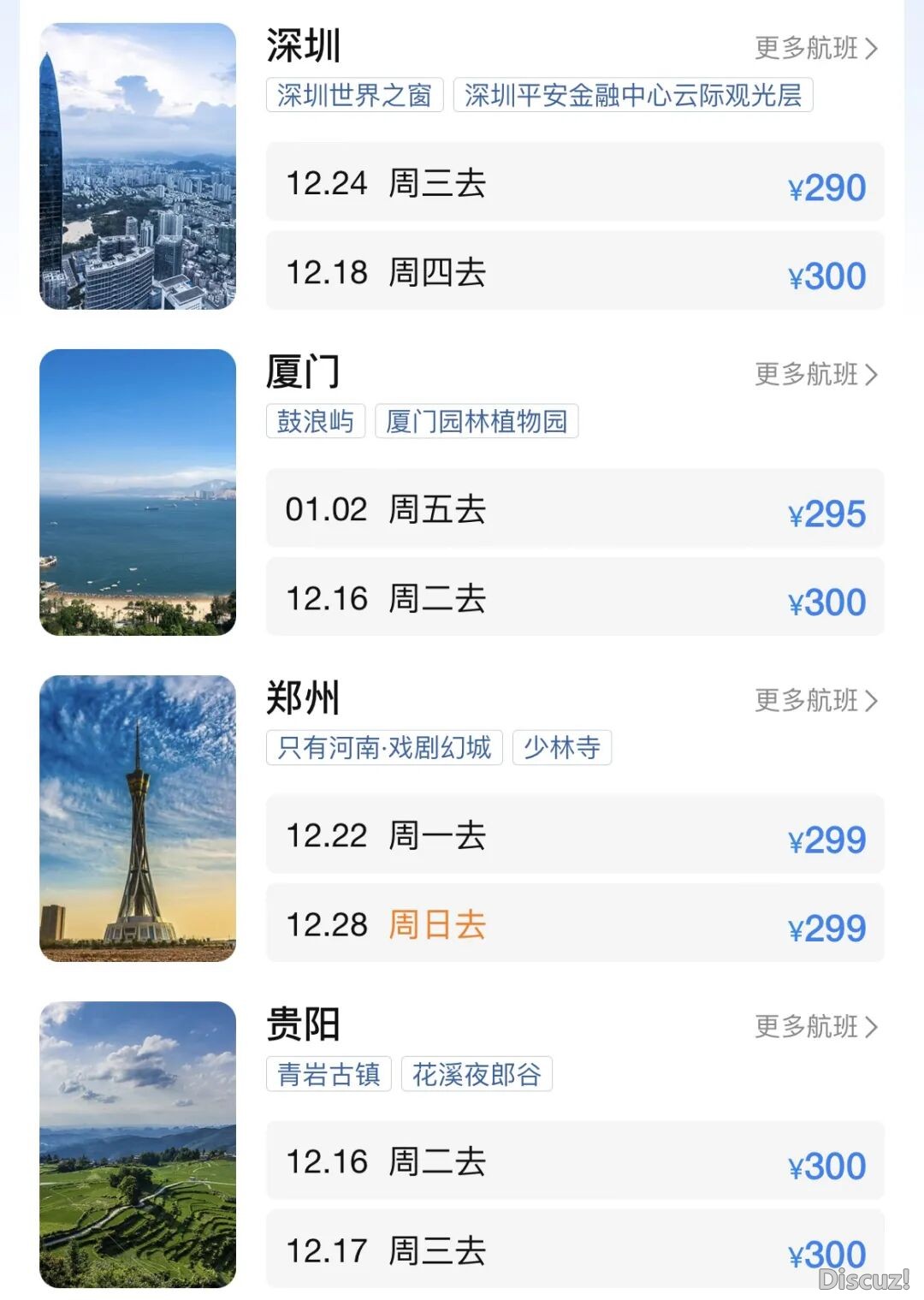Screen dimensions: 924x1300
Task: Pick the 12.17 周三去 ¥300 flight
Action: tap(574, 1250)
